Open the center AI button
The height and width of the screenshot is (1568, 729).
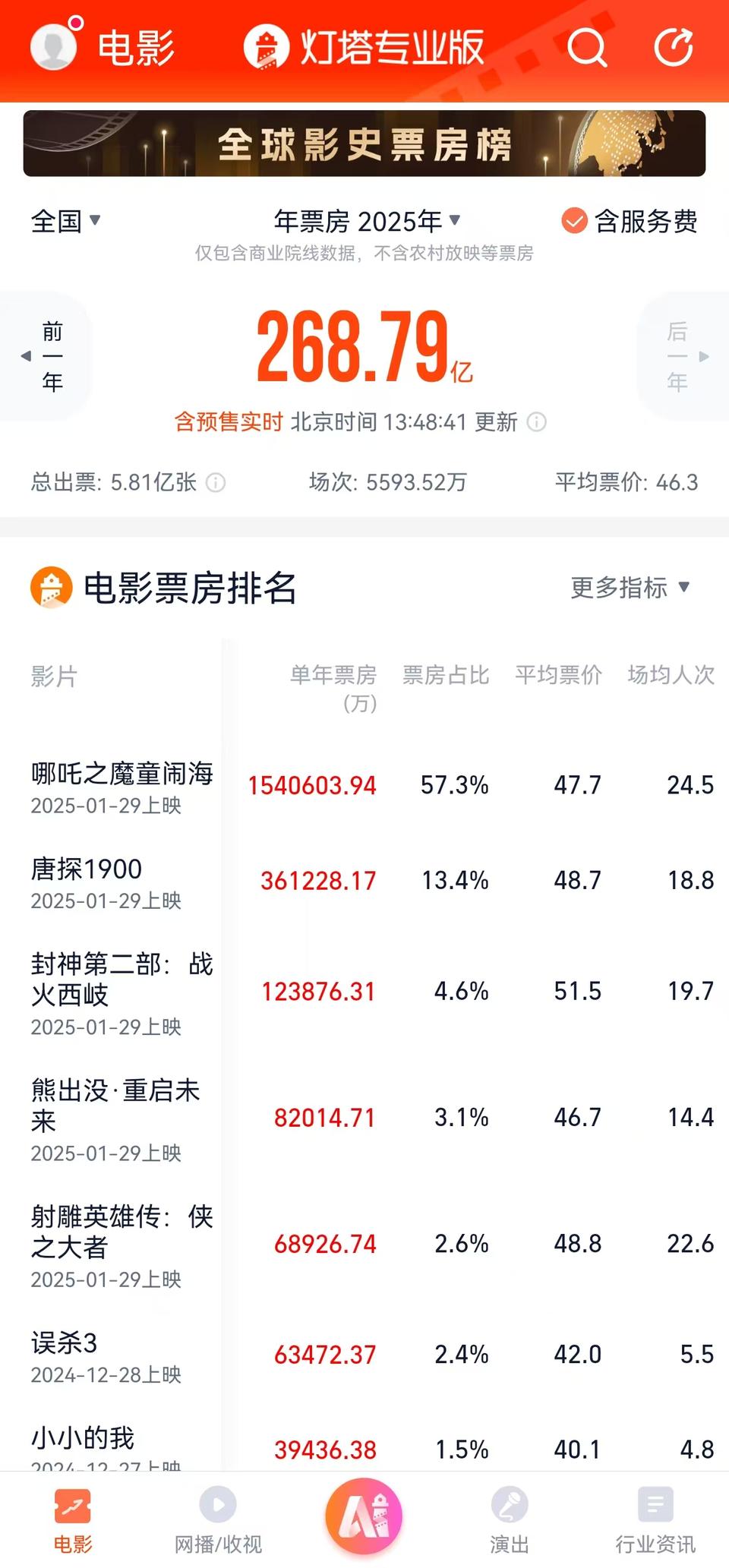364,1516
